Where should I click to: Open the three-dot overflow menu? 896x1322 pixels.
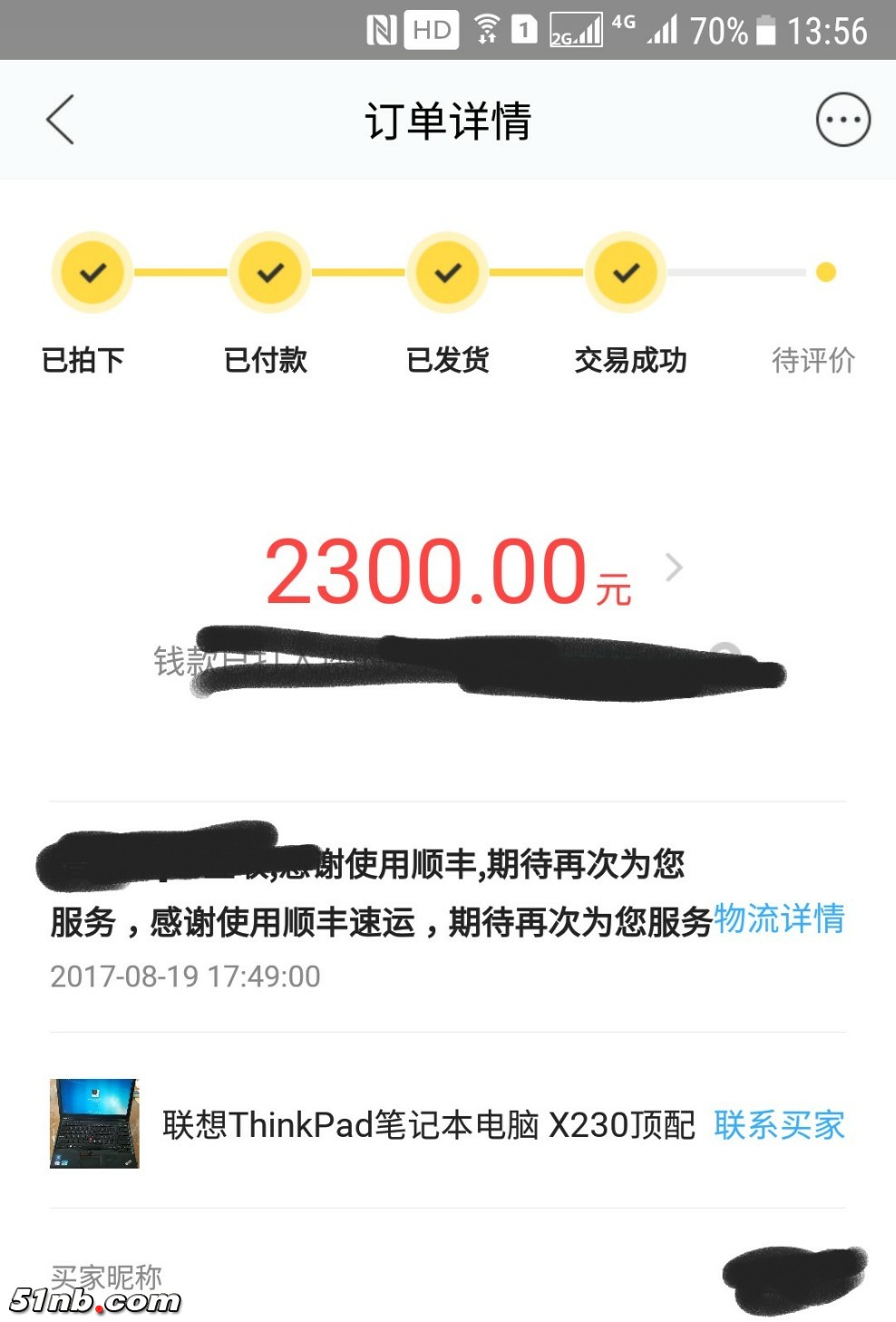(842, 120)
